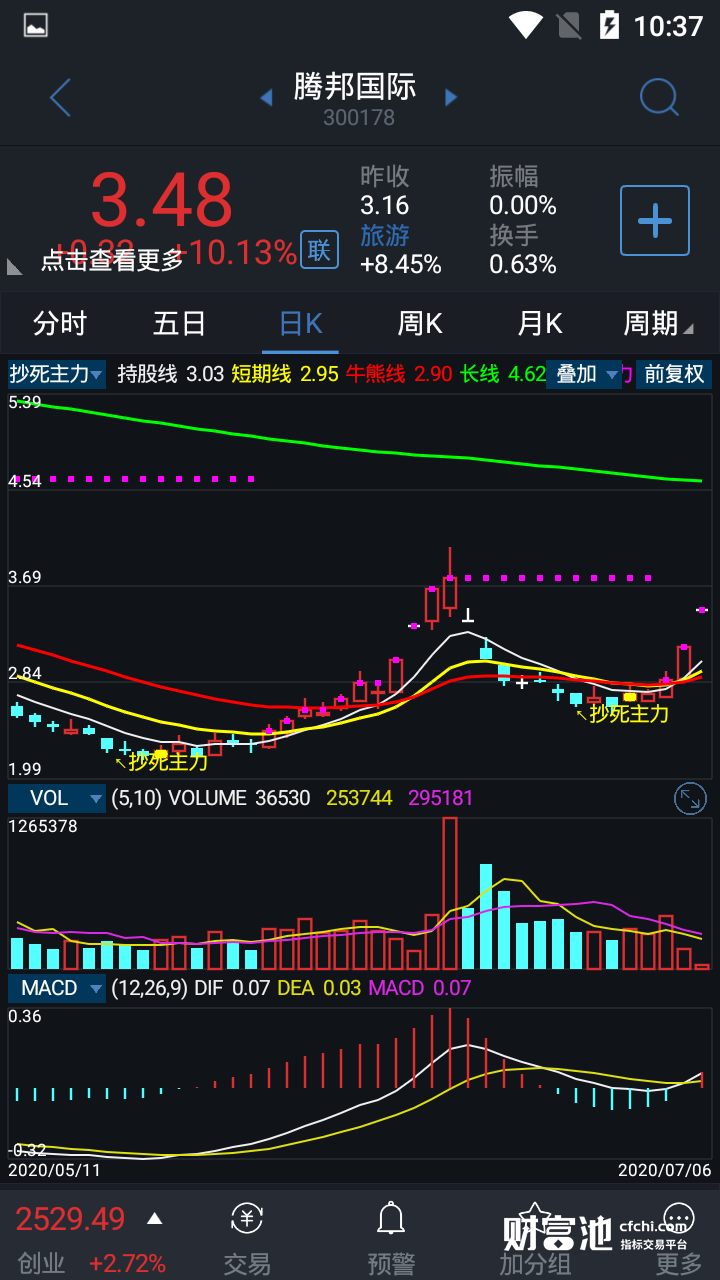Switch to the next stock with the right triangle

(451, 97)
